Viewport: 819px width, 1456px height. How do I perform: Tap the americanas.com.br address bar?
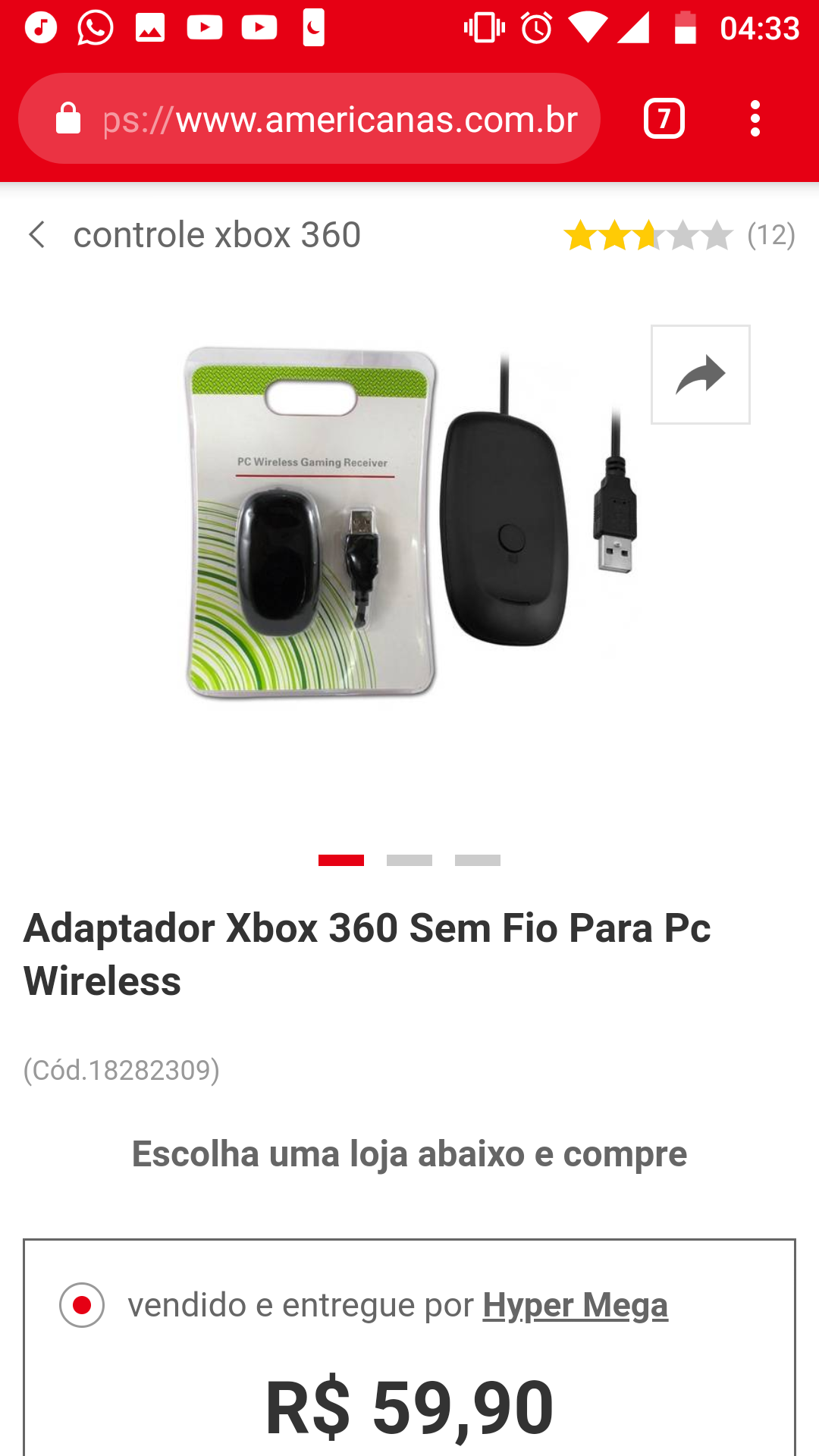pos(309,119)
